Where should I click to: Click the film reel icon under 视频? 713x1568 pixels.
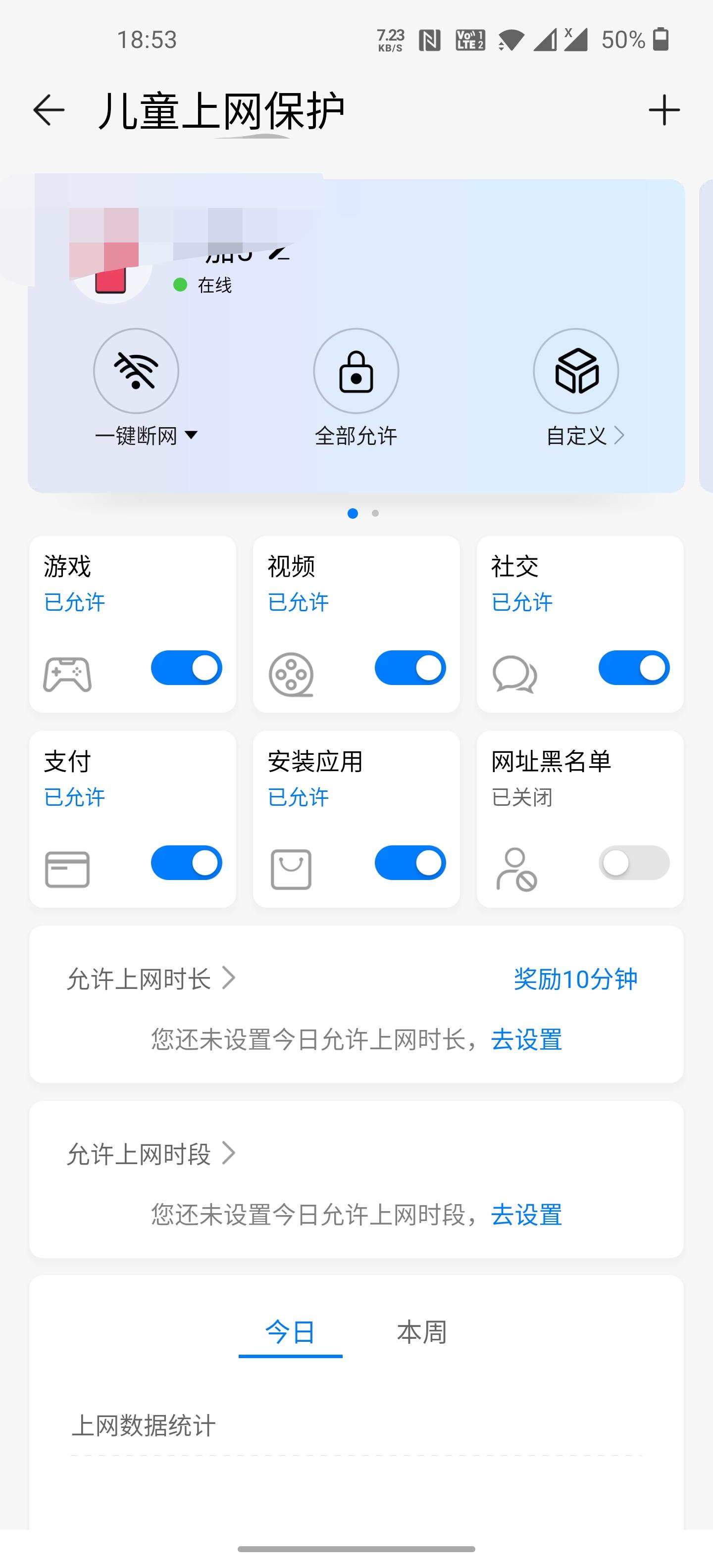tap(292, 670)
